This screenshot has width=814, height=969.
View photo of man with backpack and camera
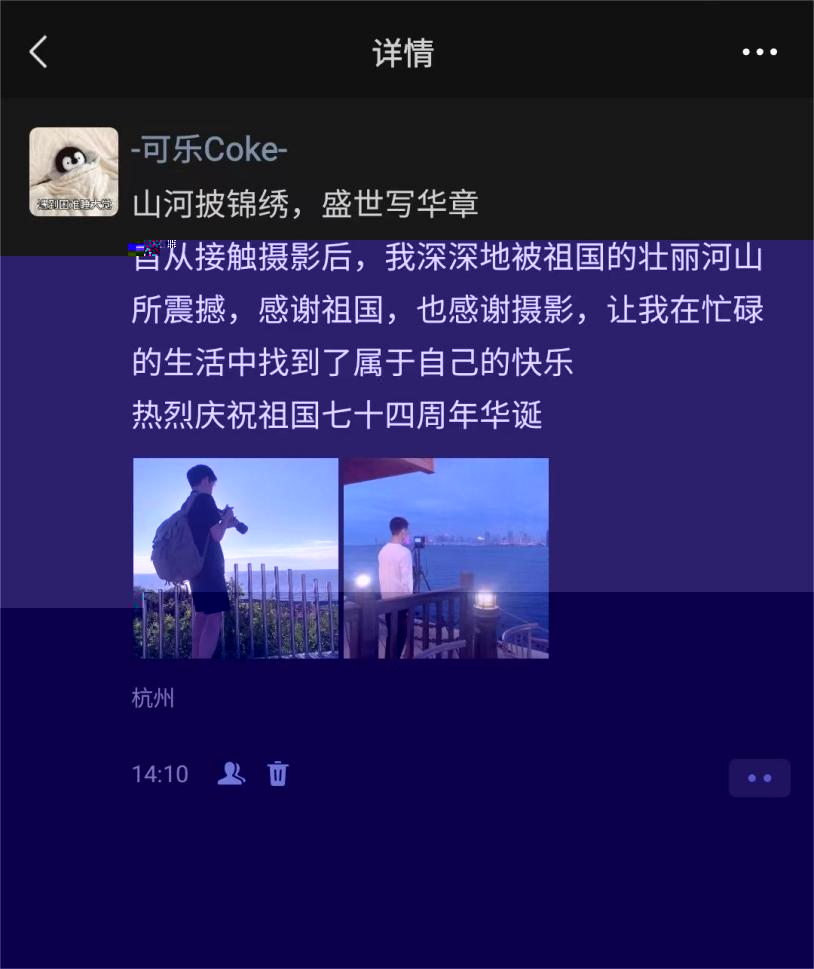pos(235,558)
